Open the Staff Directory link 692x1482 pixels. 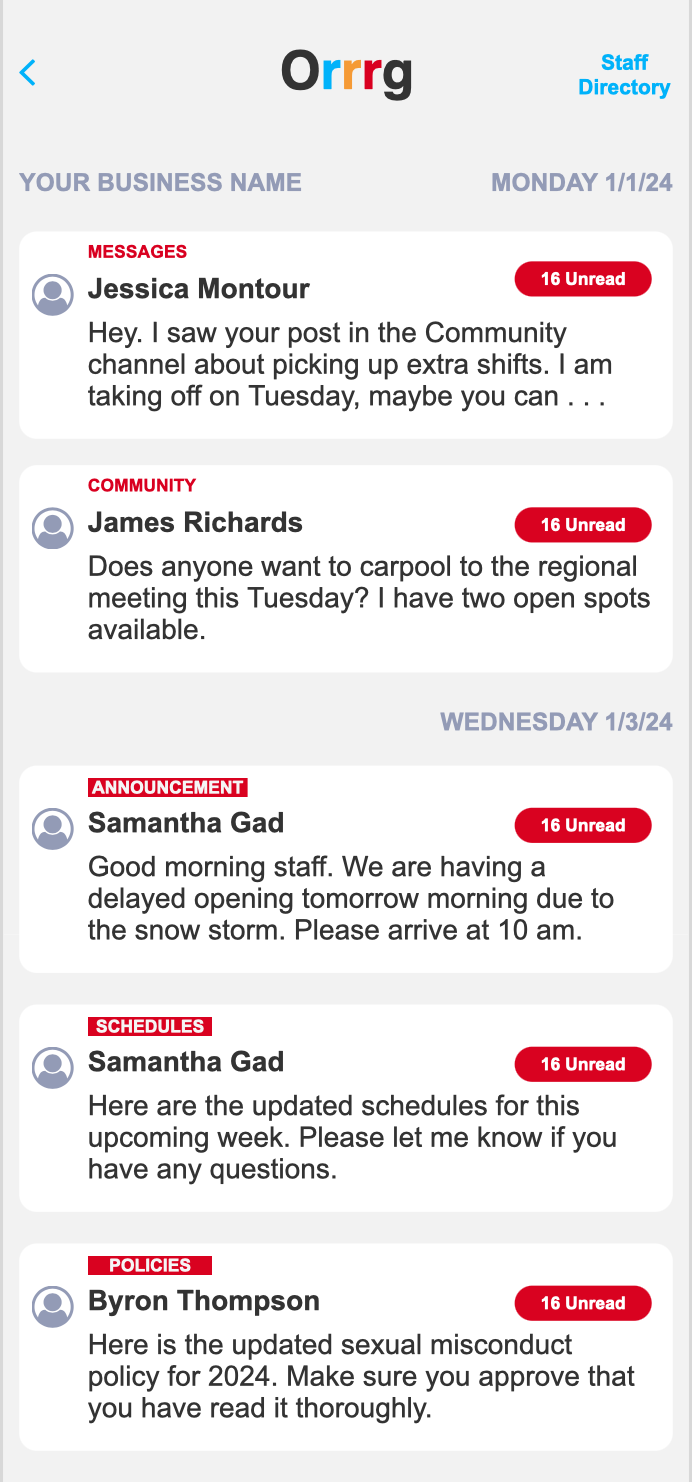coord(624,75)
